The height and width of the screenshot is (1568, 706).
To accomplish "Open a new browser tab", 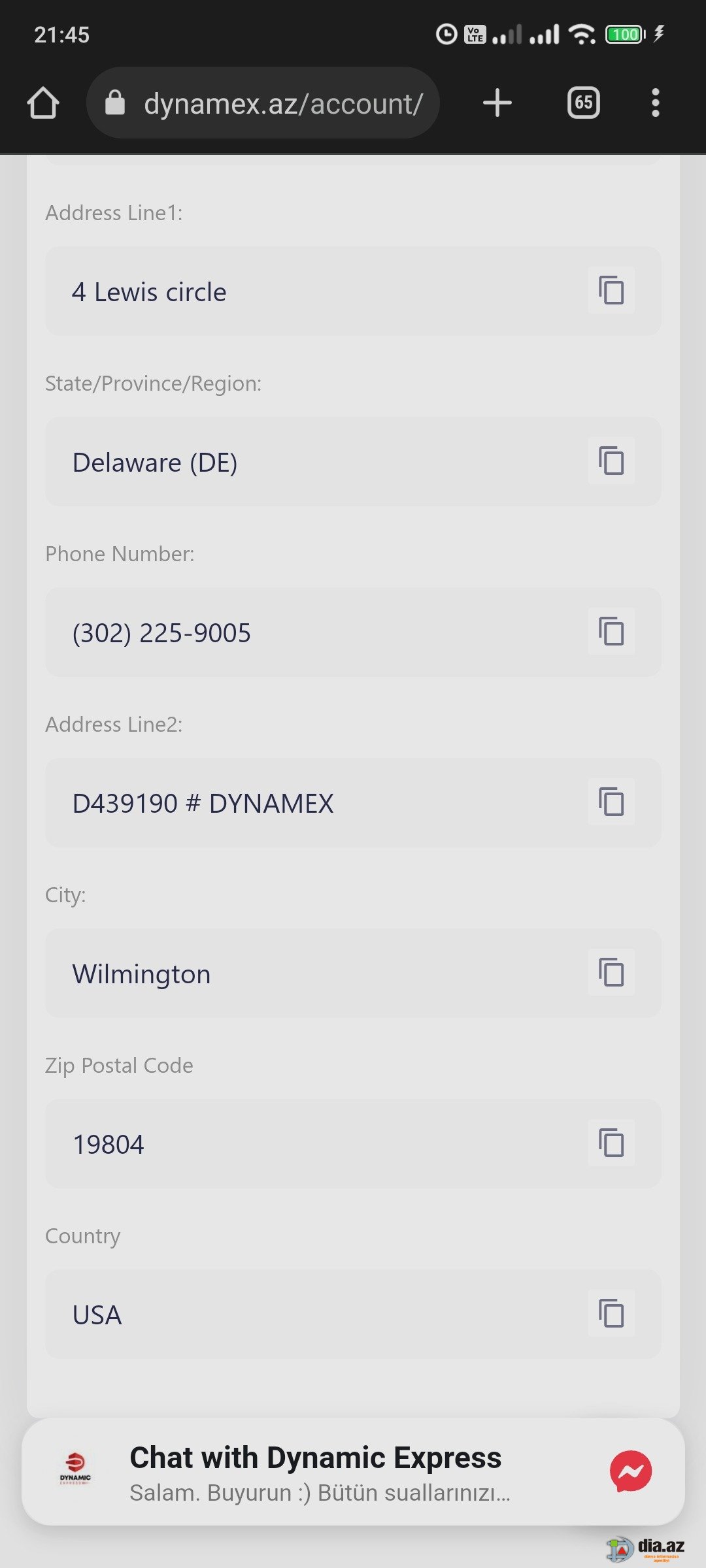I will pos(497,103).
